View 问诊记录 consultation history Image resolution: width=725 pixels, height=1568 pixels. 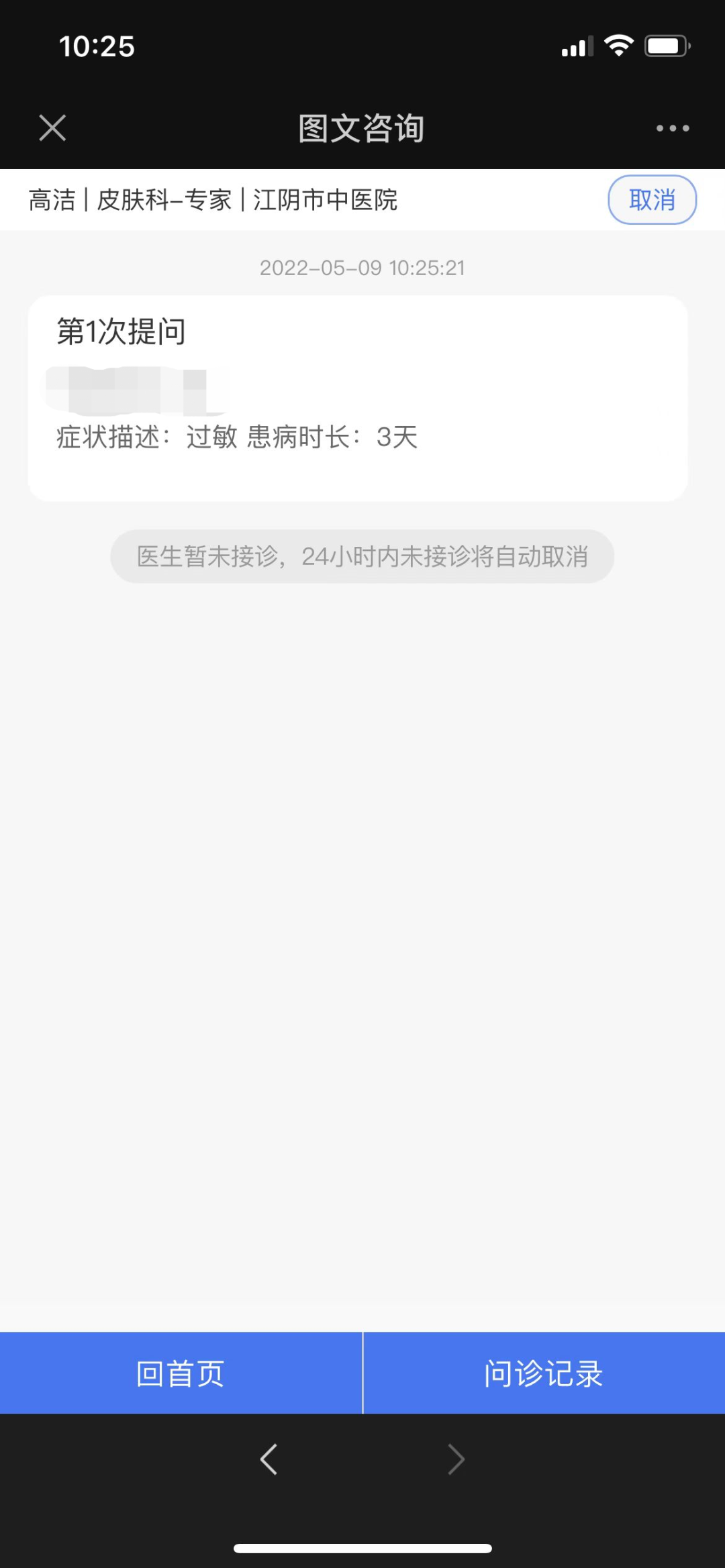(x=544, y=1373)
